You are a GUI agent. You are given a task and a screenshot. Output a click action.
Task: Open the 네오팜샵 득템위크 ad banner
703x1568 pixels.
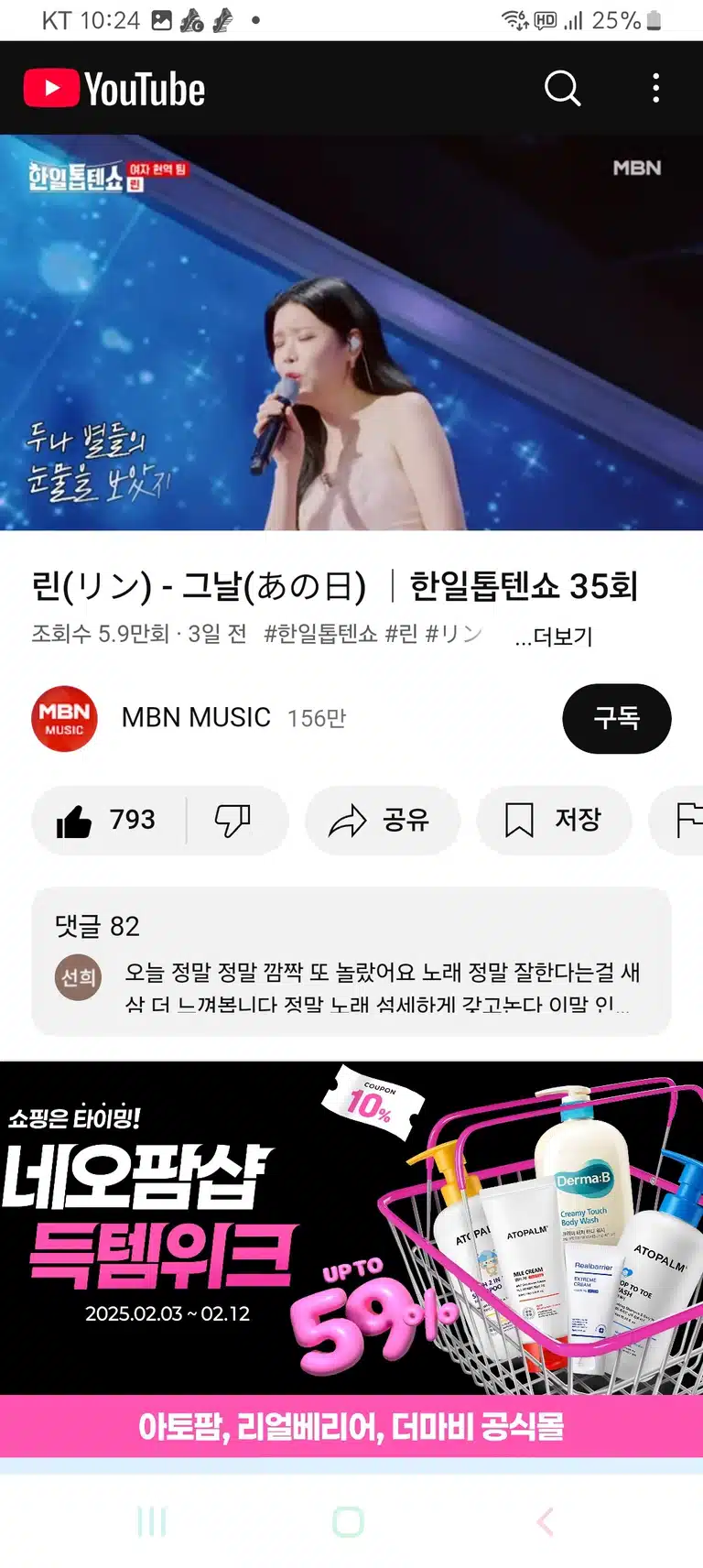pyautogui.click(x=351, y=1259)
